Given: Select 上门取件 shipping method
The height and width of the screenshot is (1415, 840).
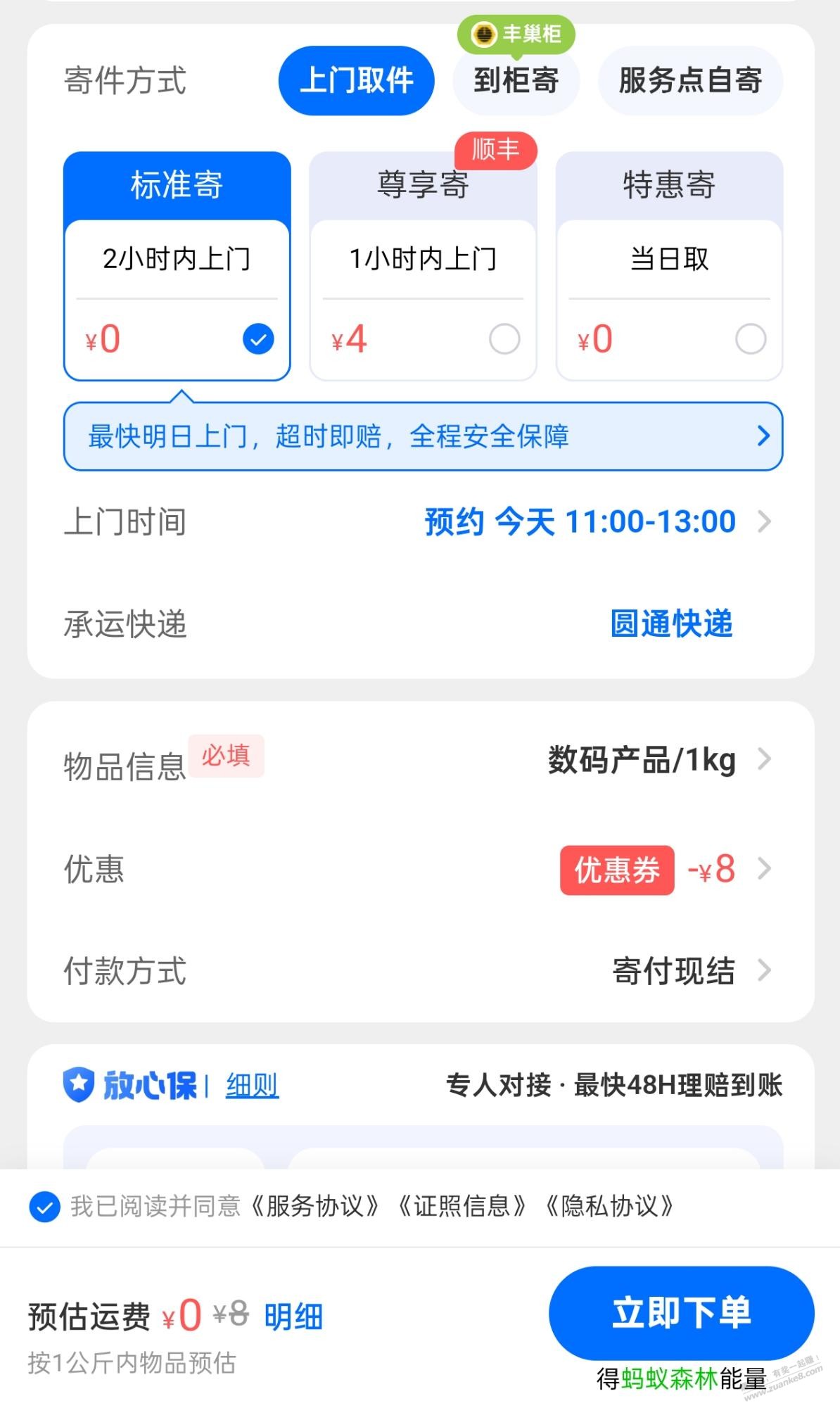Looking at the screenshot, I should (357, 81).
